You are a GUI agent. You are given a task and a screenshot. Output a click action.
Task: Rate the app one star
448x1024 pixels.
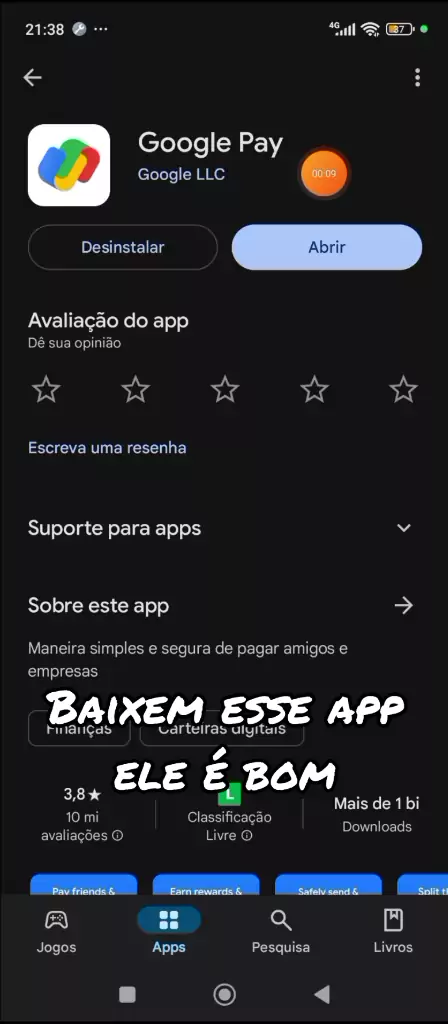46,389
